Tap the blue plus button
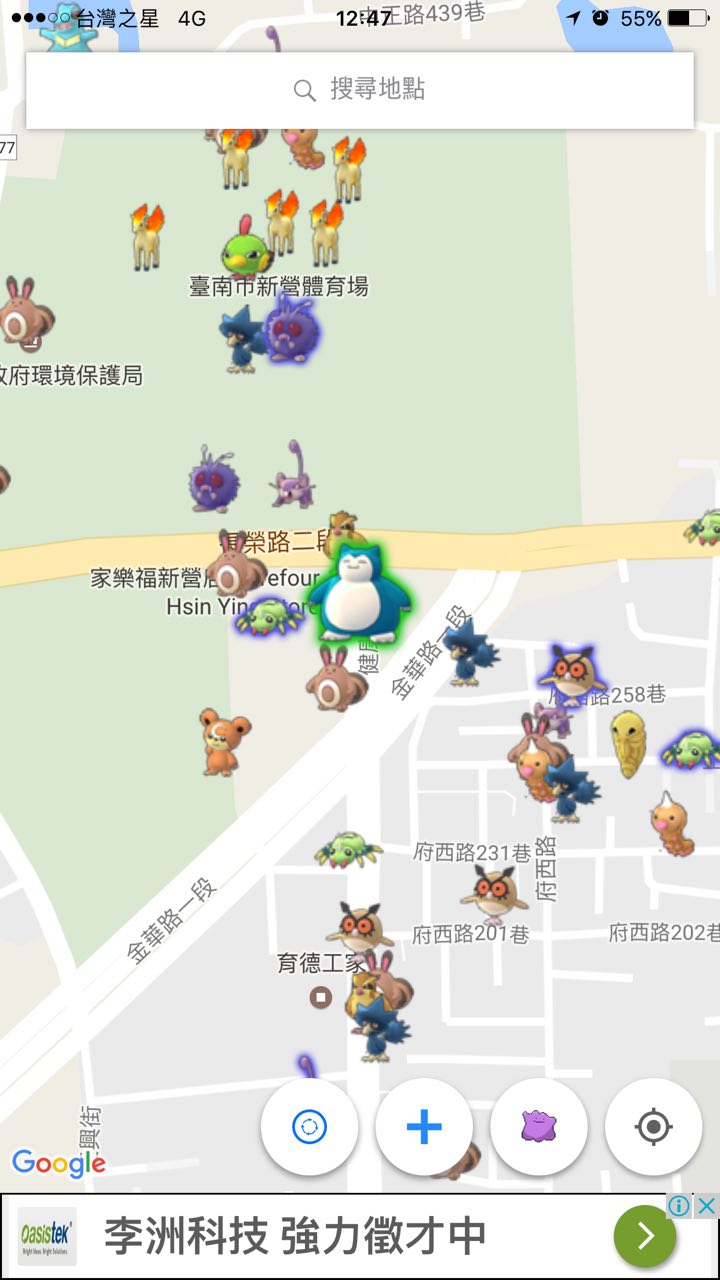This screenshot has width=720, height=1280. coord(424,1127)
